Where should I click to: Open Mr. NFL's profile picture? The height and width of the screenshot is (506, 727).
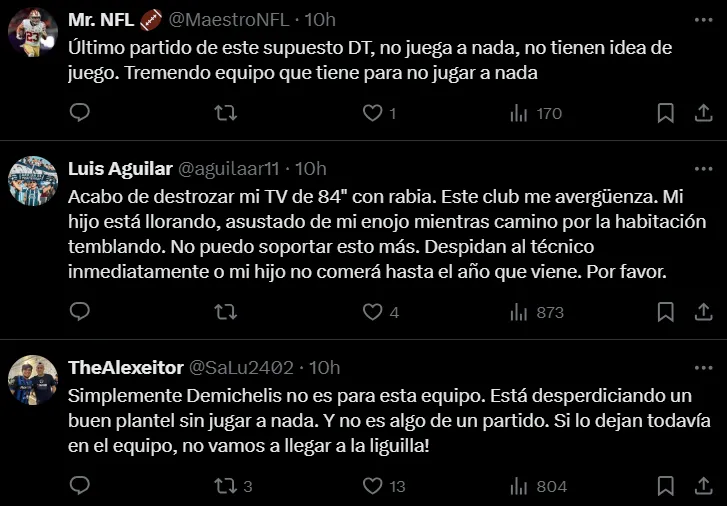33,32
